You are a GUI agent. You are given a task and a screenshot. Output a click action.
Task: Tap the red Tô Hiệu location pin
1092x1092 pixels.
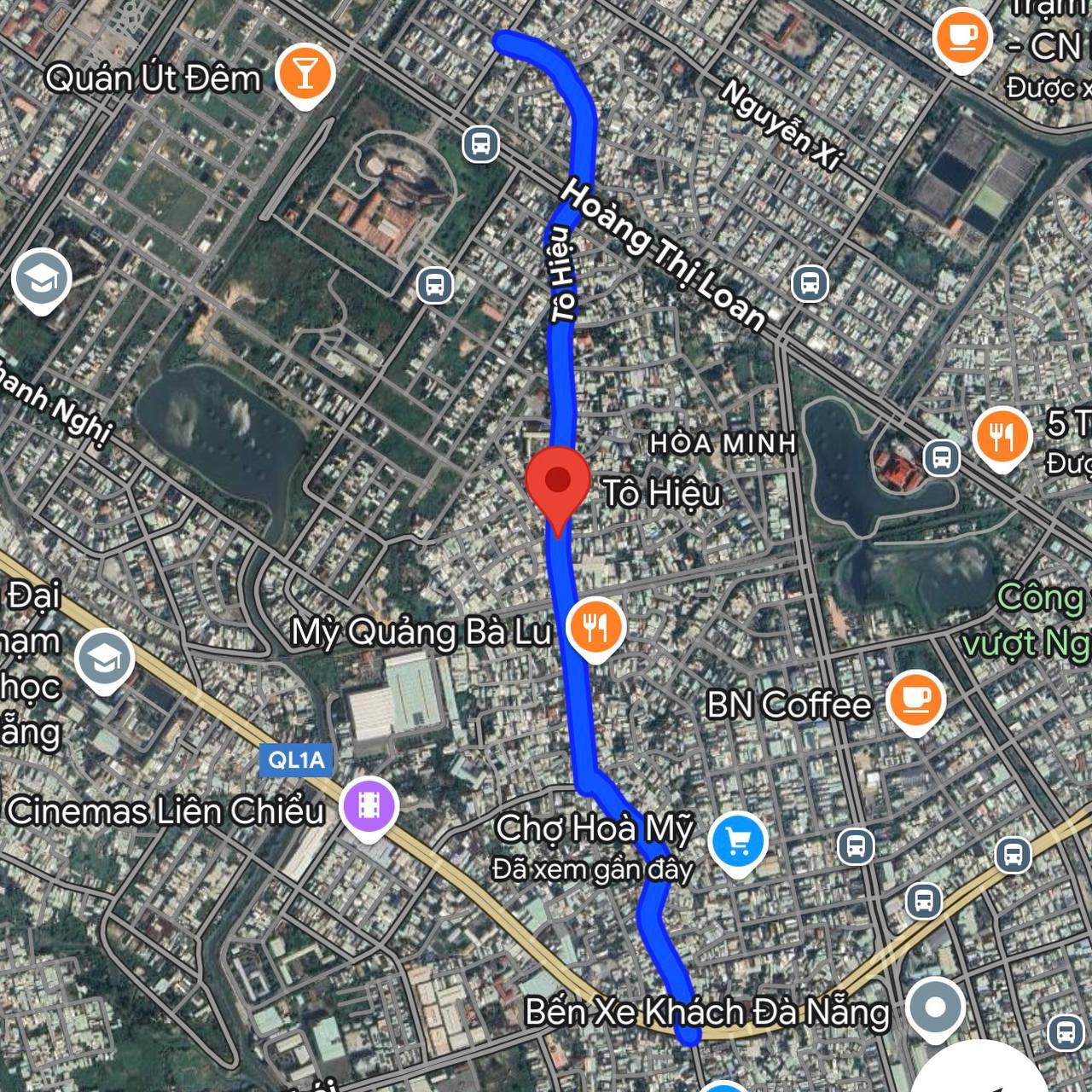pos(558,484)
